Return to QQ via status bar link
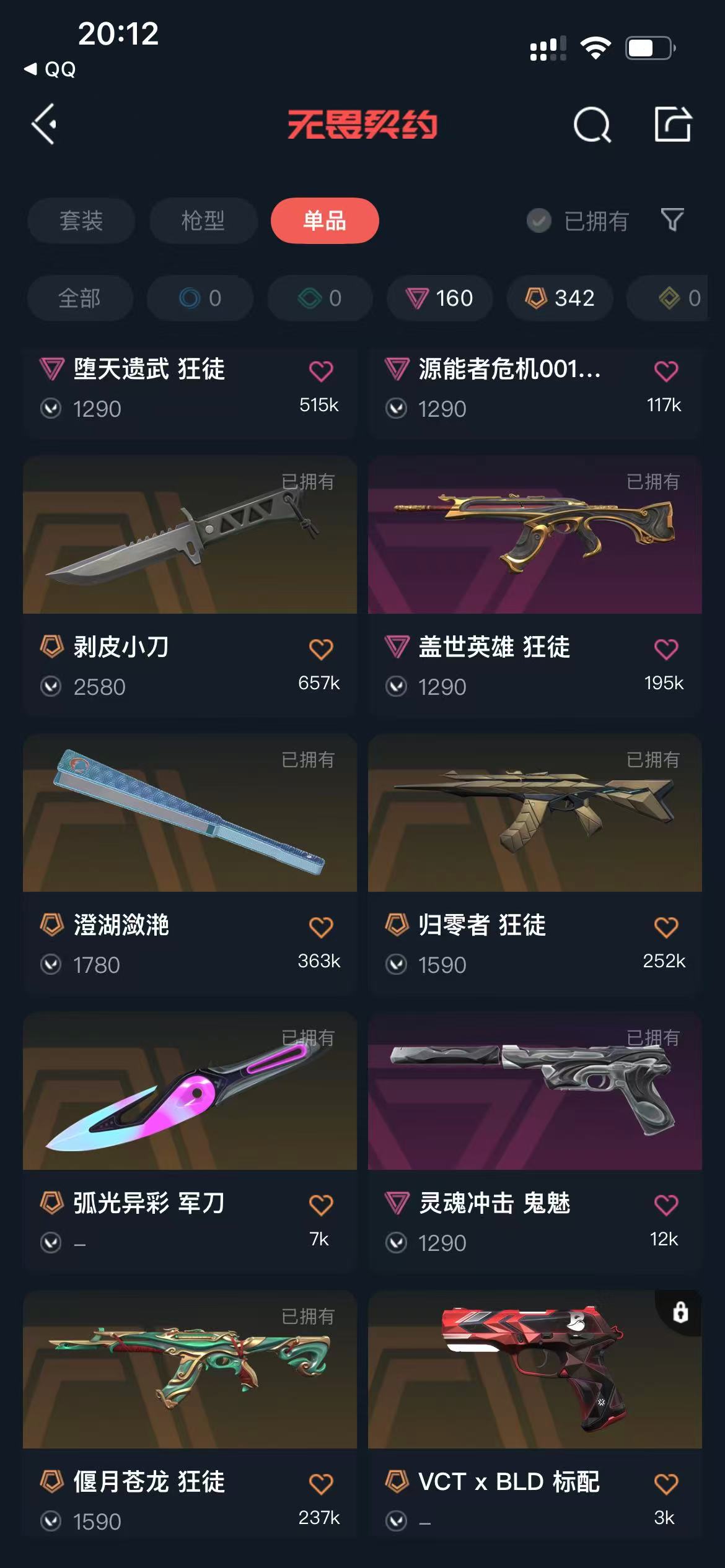Image resolution: width=725 pixels, height=1568 pixels. click(x=50, y=69)
